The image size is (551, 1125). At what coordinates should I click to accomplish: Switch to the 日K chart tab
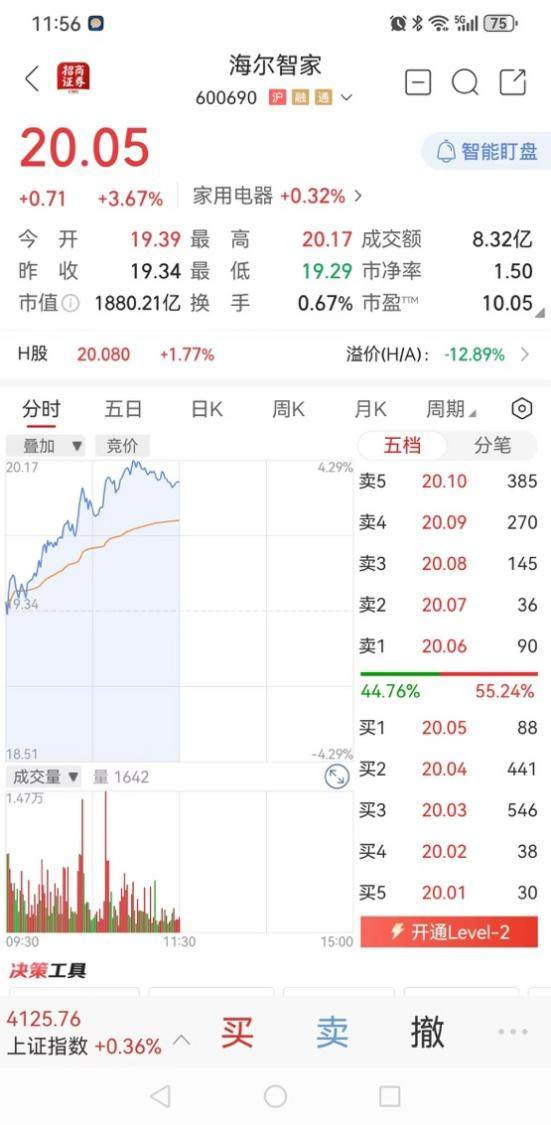(x=207, y=410)
